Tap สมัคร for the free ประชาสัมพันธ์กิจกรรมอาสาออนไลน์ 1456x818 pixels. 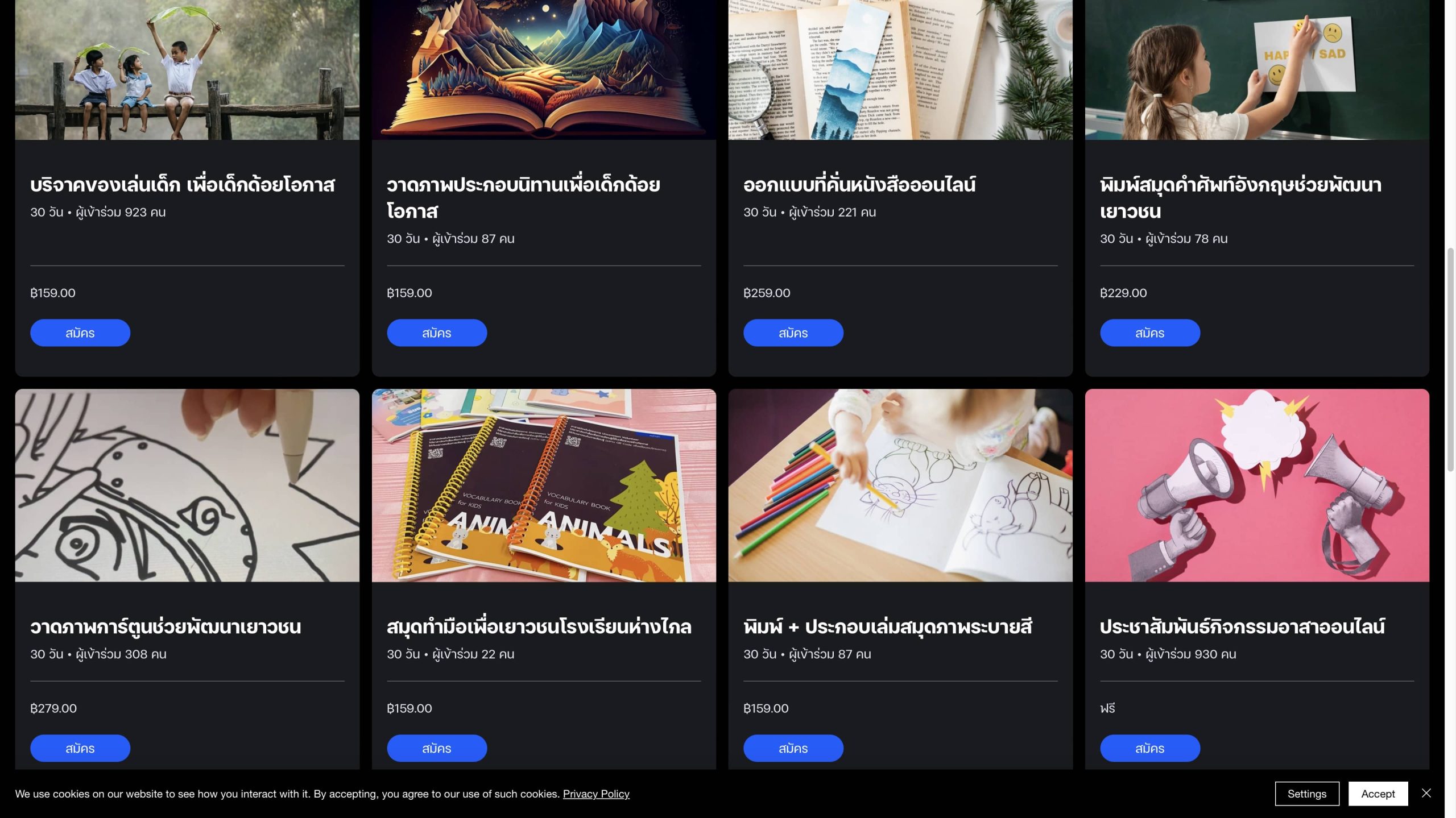1149,748
